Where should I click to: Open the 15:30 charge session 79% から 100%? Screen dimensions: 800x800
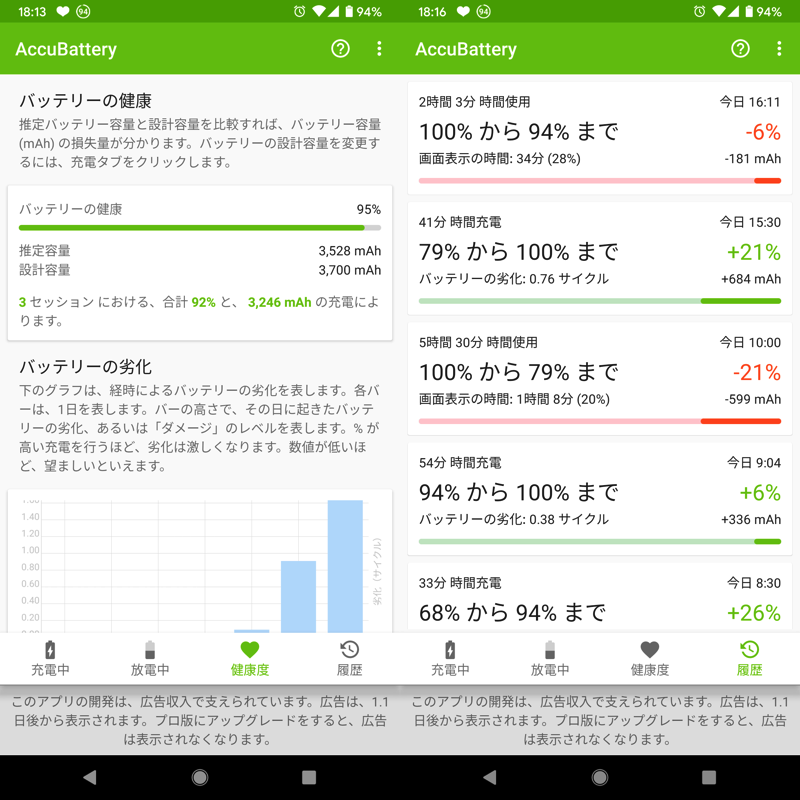click(600, 258)
